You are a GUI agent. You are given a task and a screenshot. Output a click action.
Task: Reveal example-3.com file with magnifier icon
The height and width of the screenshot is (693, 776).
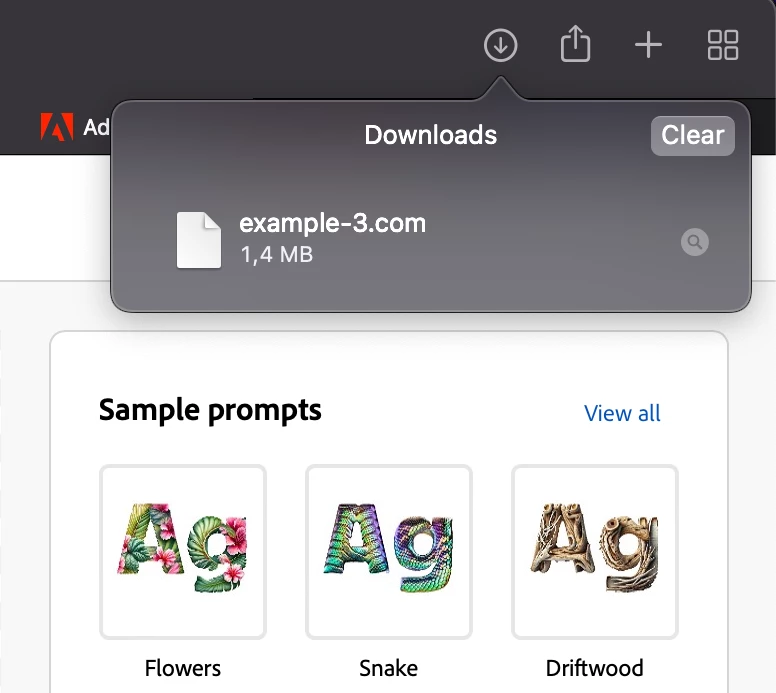point(694,241)
